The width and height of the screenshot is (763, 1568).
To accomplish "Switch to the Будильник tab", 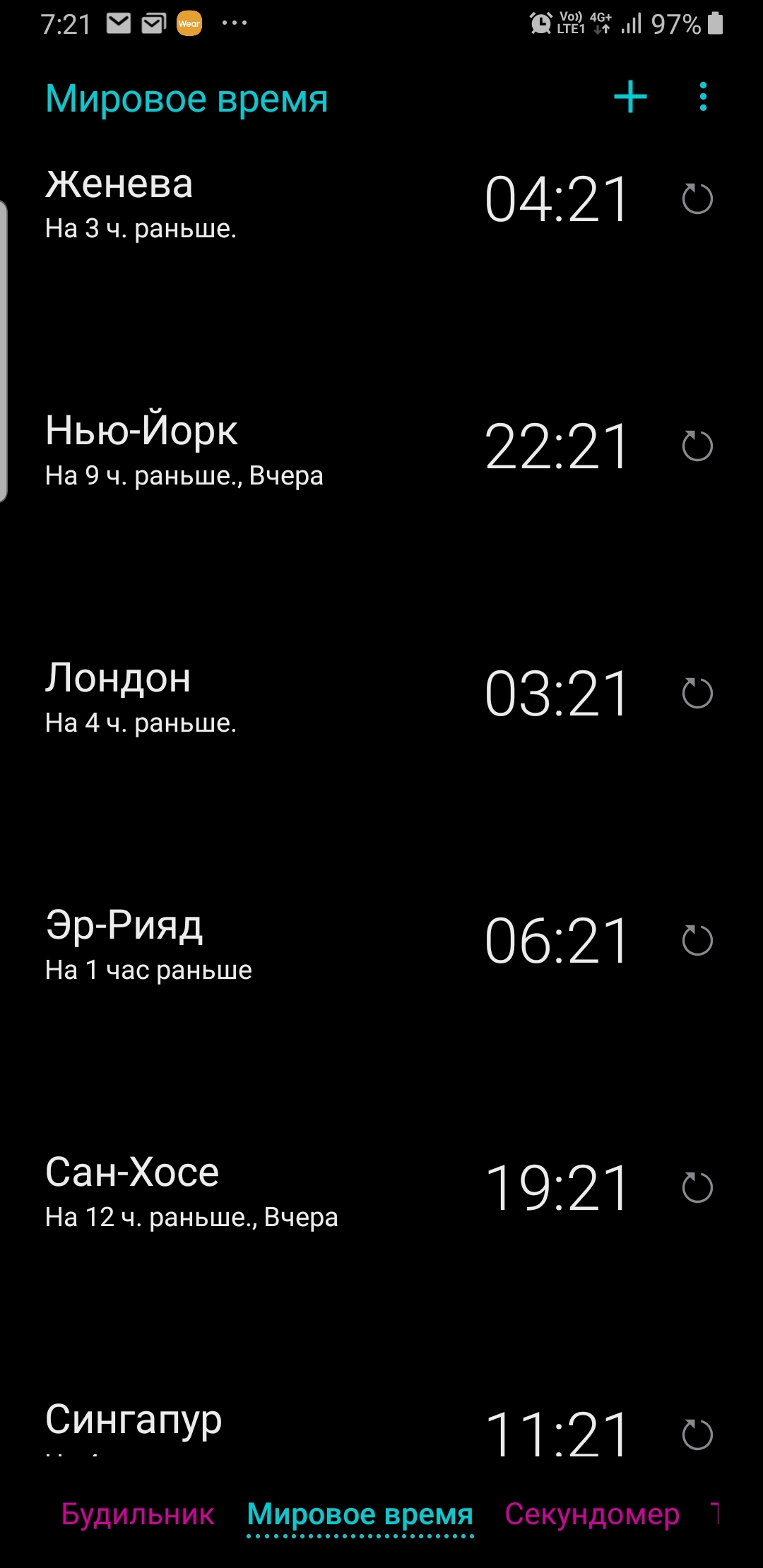I will pos(138,1514).
